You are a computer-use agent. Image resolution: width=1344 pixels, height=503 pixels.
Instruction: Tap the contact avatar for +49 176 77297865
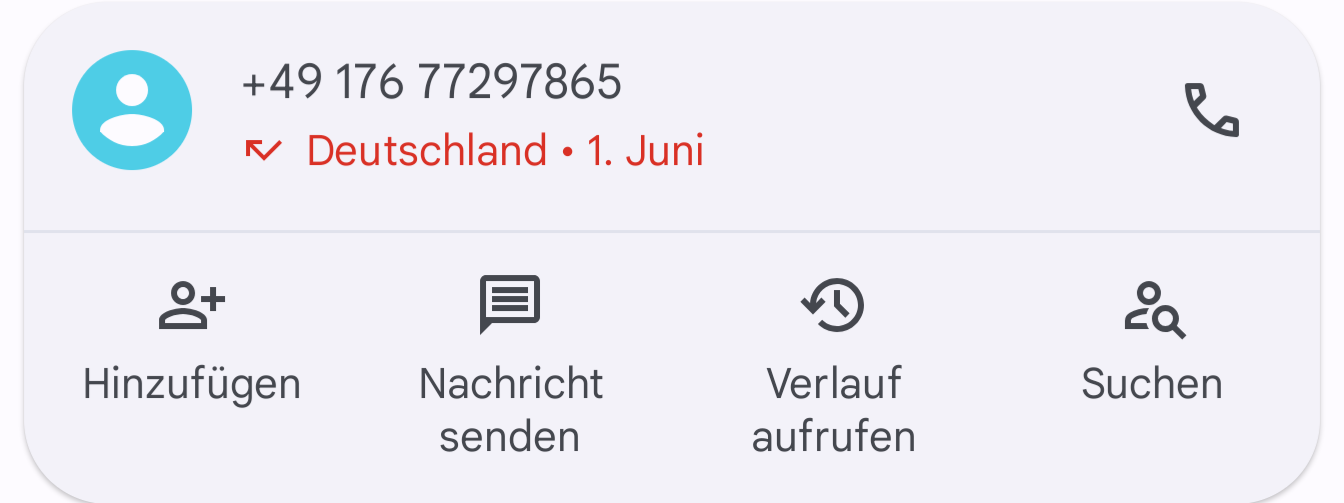[132, 110]
